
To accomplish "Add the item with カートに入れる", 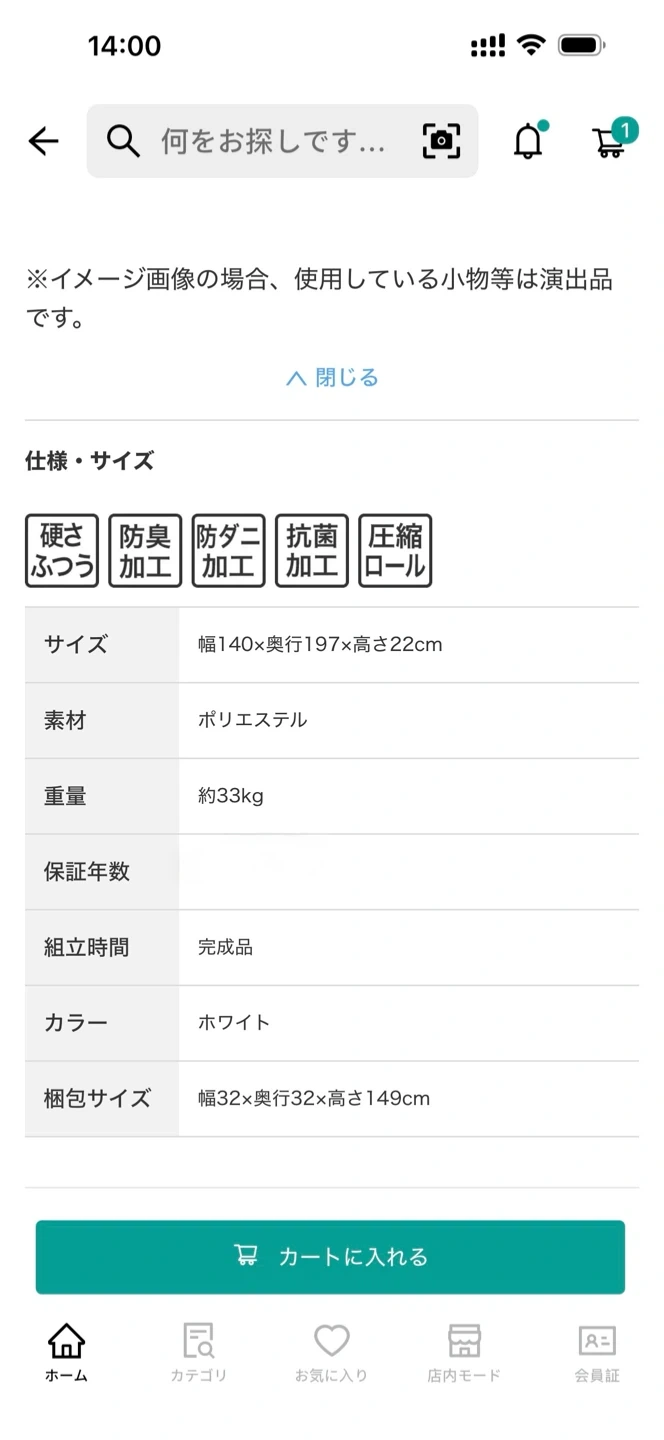I will click(330, 1257).
